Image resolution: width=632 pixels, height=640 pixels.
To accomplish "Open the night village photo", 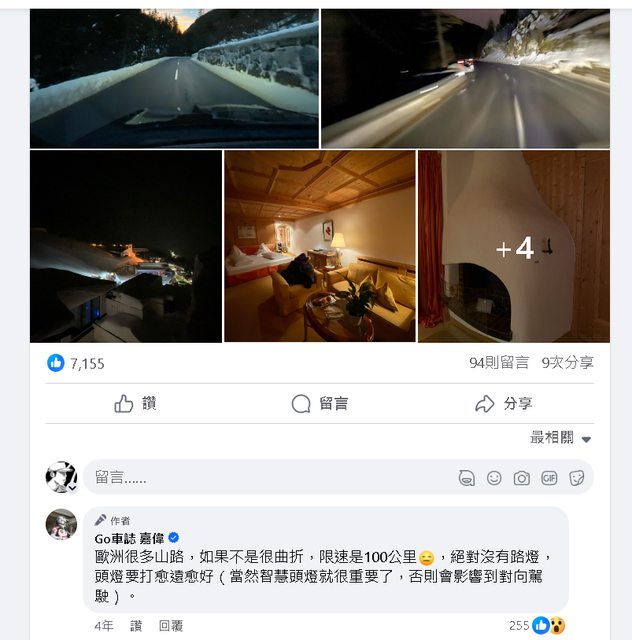I will [x=125, y=247].
